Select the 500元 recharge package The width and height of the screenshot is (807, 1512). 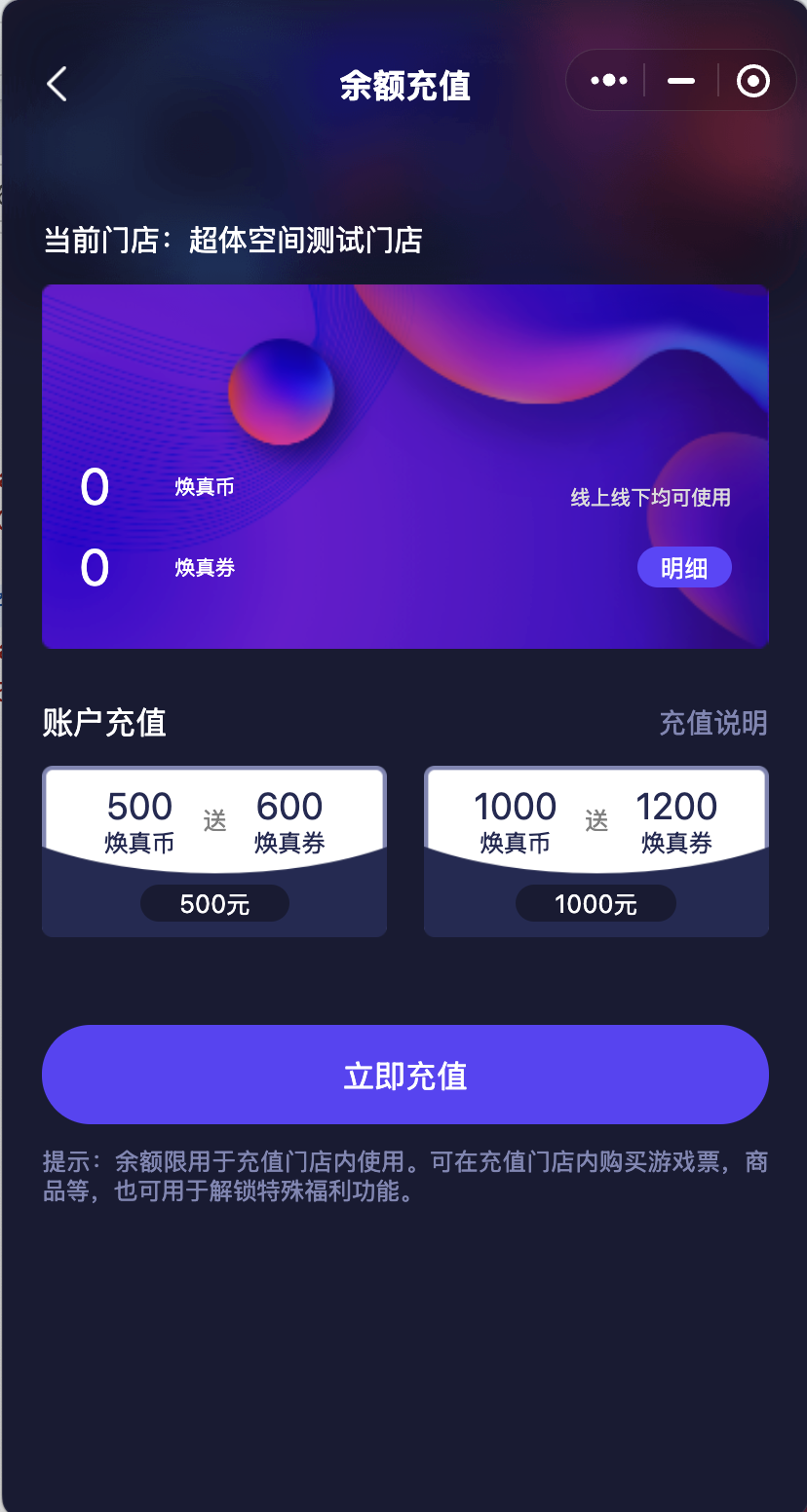point(214,851)
